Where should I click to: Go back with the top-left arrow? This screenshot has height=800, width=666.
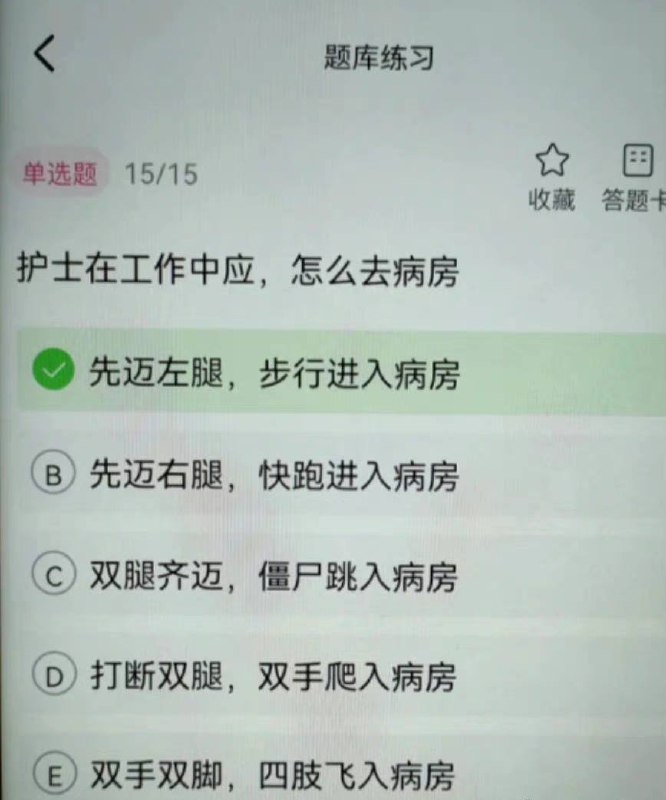click(44, 53)
